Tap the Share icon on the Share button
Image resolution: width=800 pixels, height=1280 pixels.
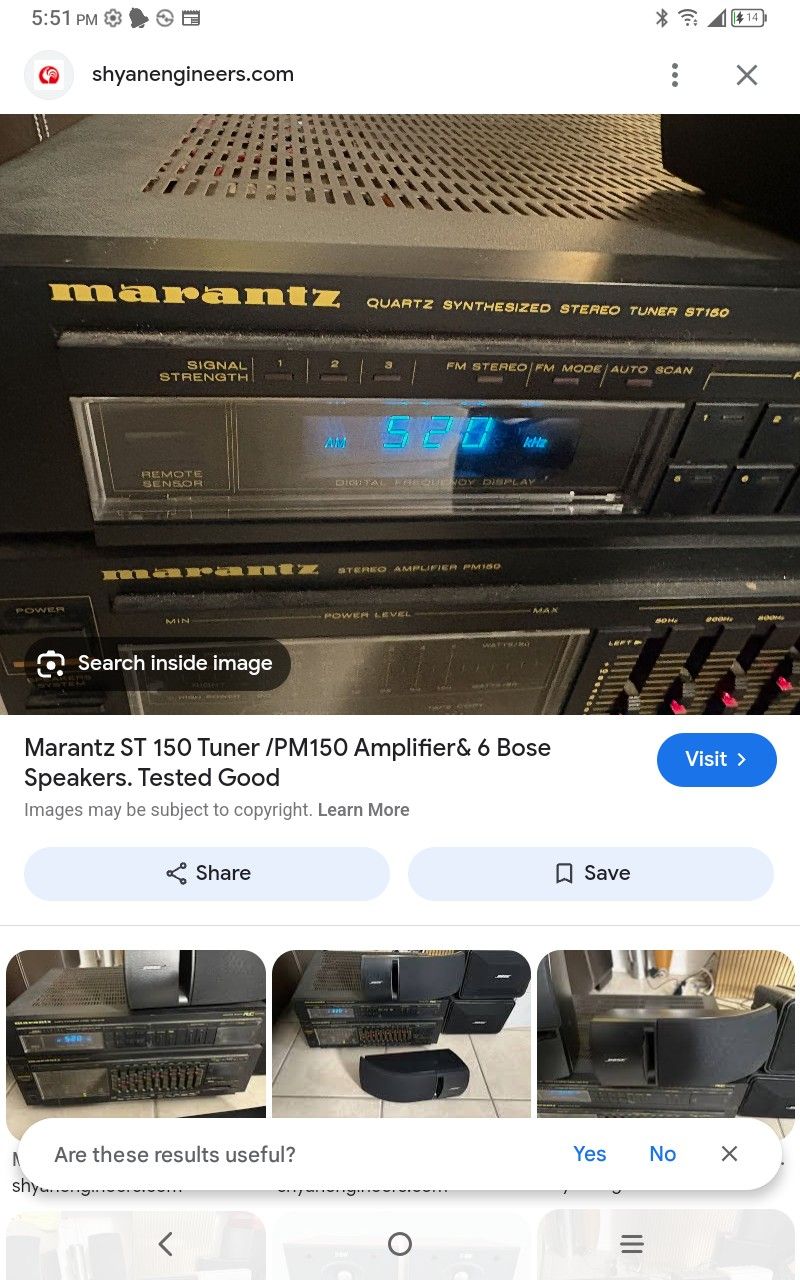176,873
